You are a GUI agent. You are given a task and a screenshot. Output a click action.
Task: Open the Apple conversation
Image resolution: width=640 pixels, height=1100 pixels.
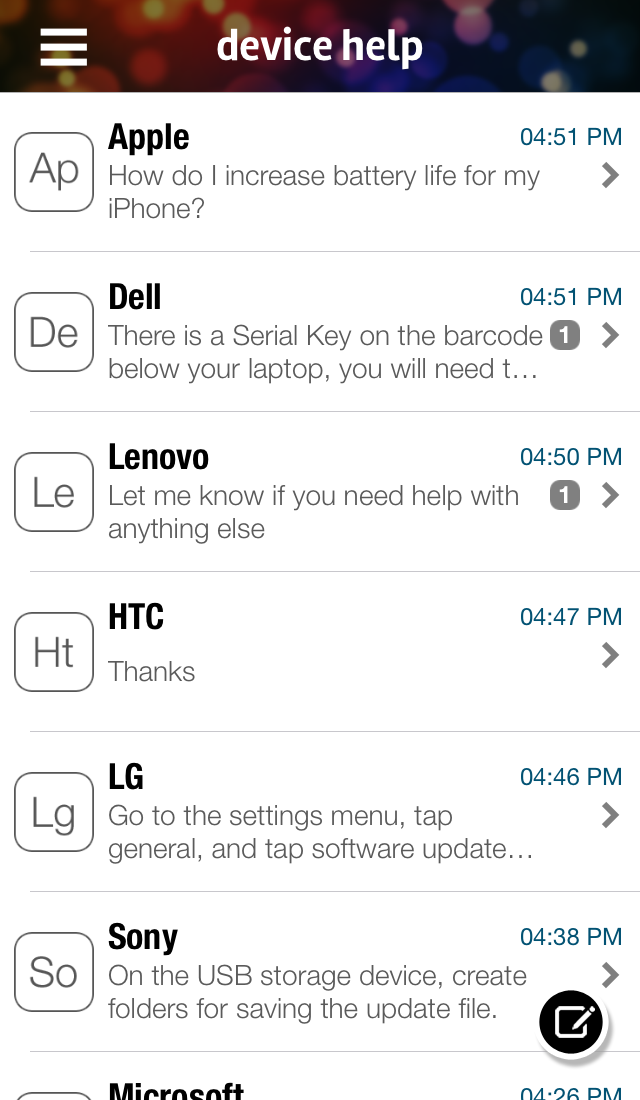point(320,174)
